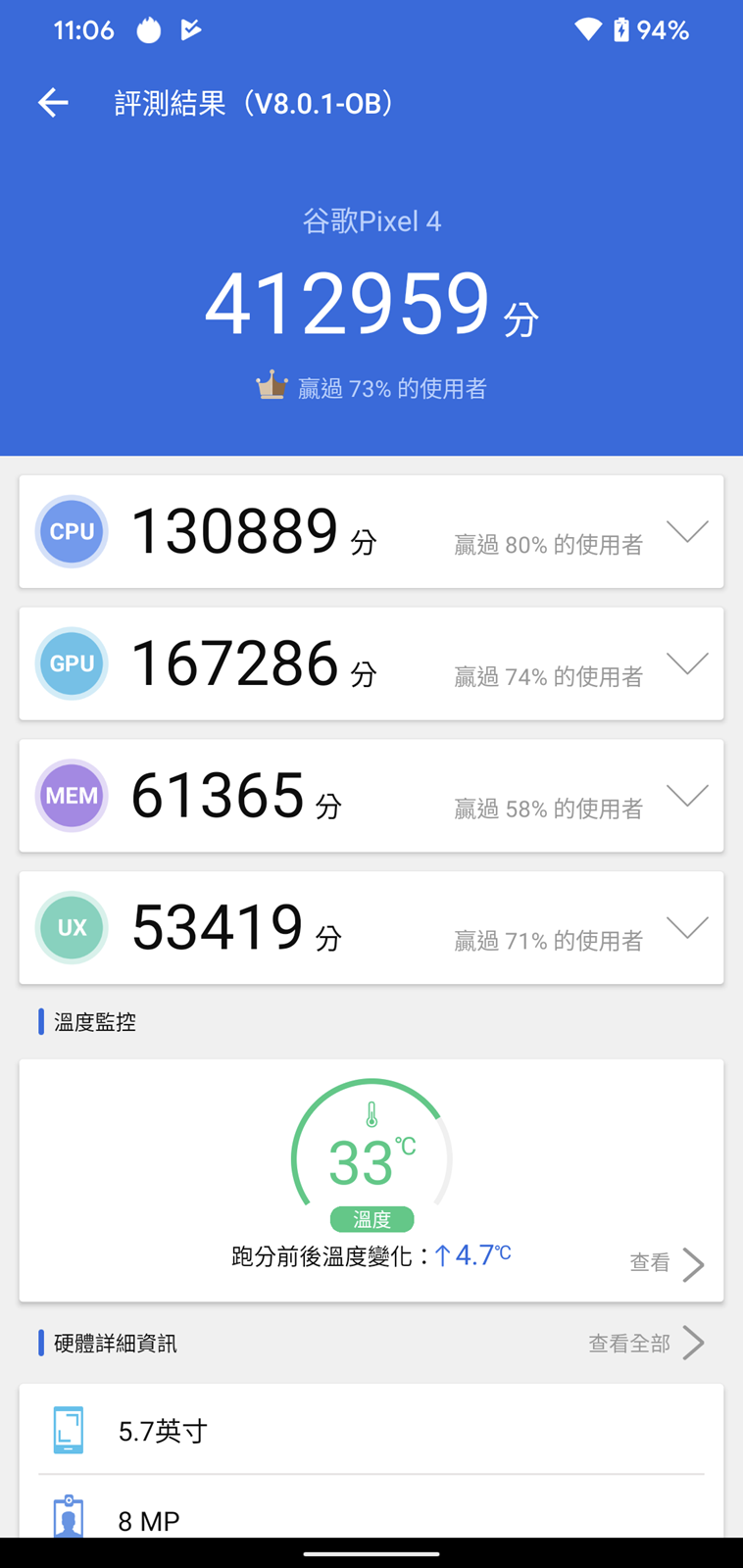Open 查看全部 for hardware details
Image resolution: width=743 pixels, height=1568 pixels.
645,1343
